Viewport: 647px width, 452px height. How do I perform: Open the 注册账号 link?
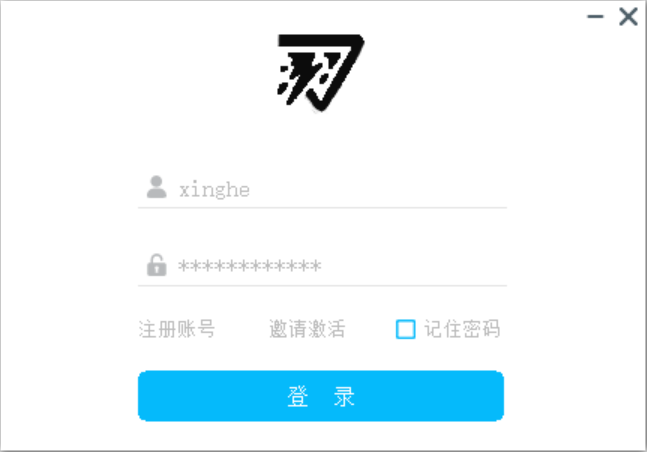(177, 329)
